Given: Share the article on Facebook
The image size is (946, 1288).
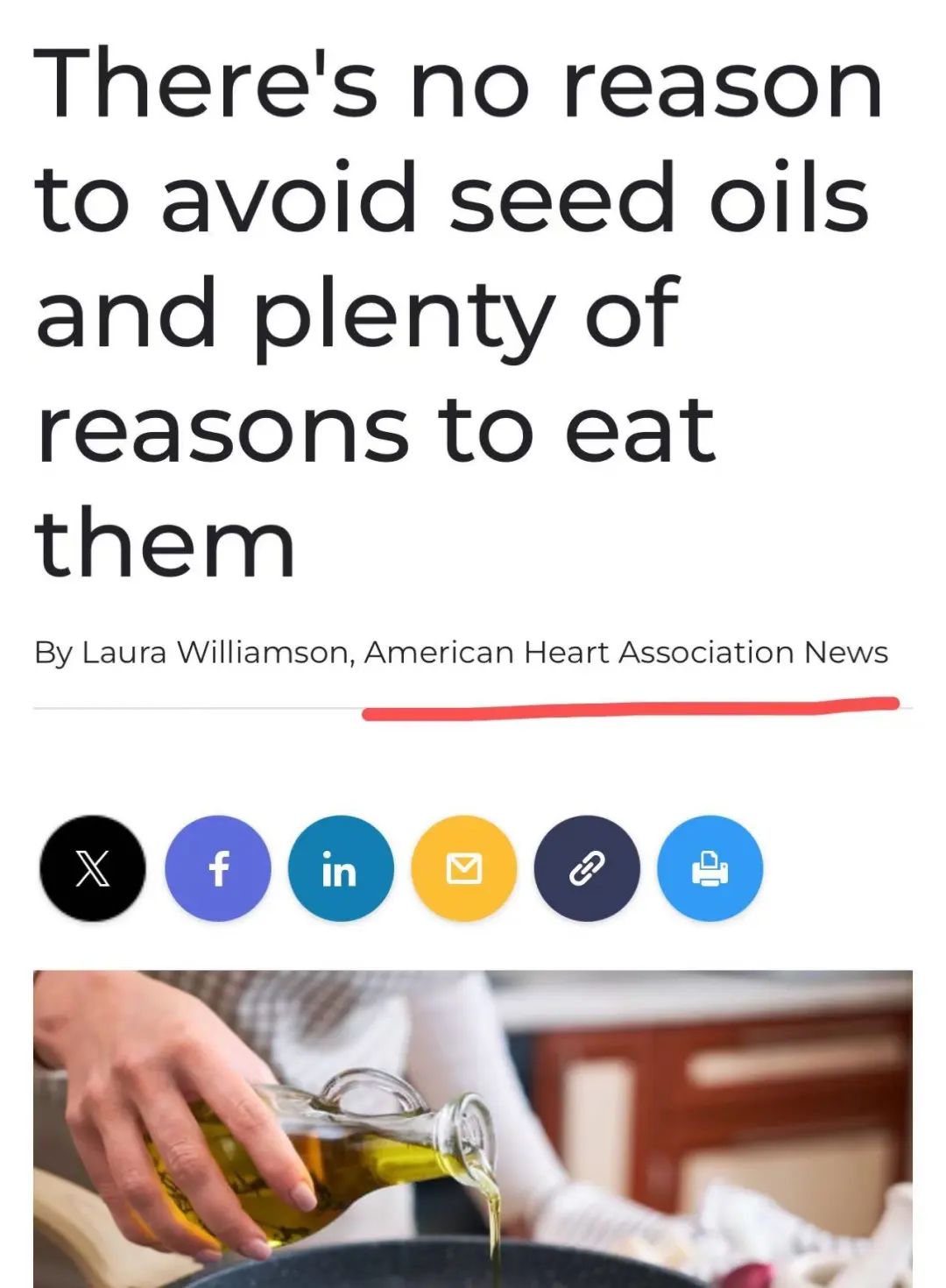Looking at the screenshot, I should coord(217,868).
